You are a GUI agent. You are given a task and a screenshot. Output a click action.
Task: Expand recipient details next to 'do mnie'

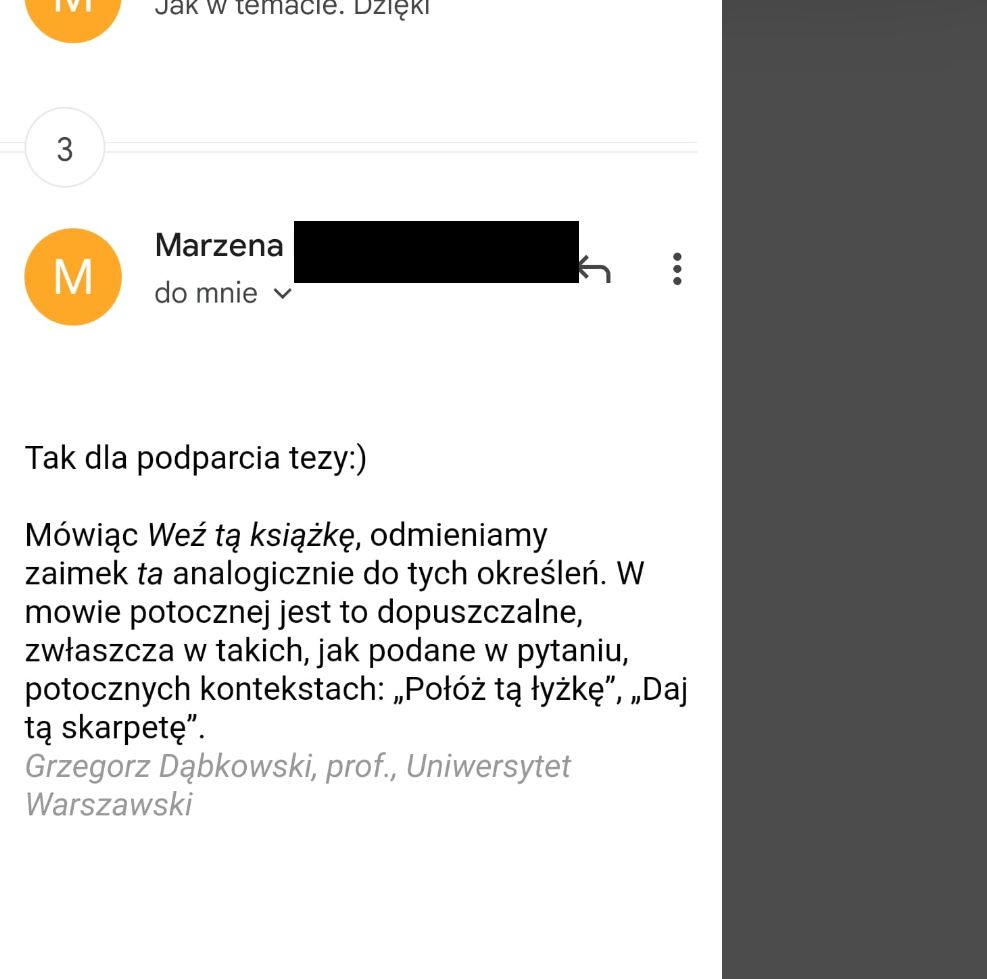coord(282,294)
